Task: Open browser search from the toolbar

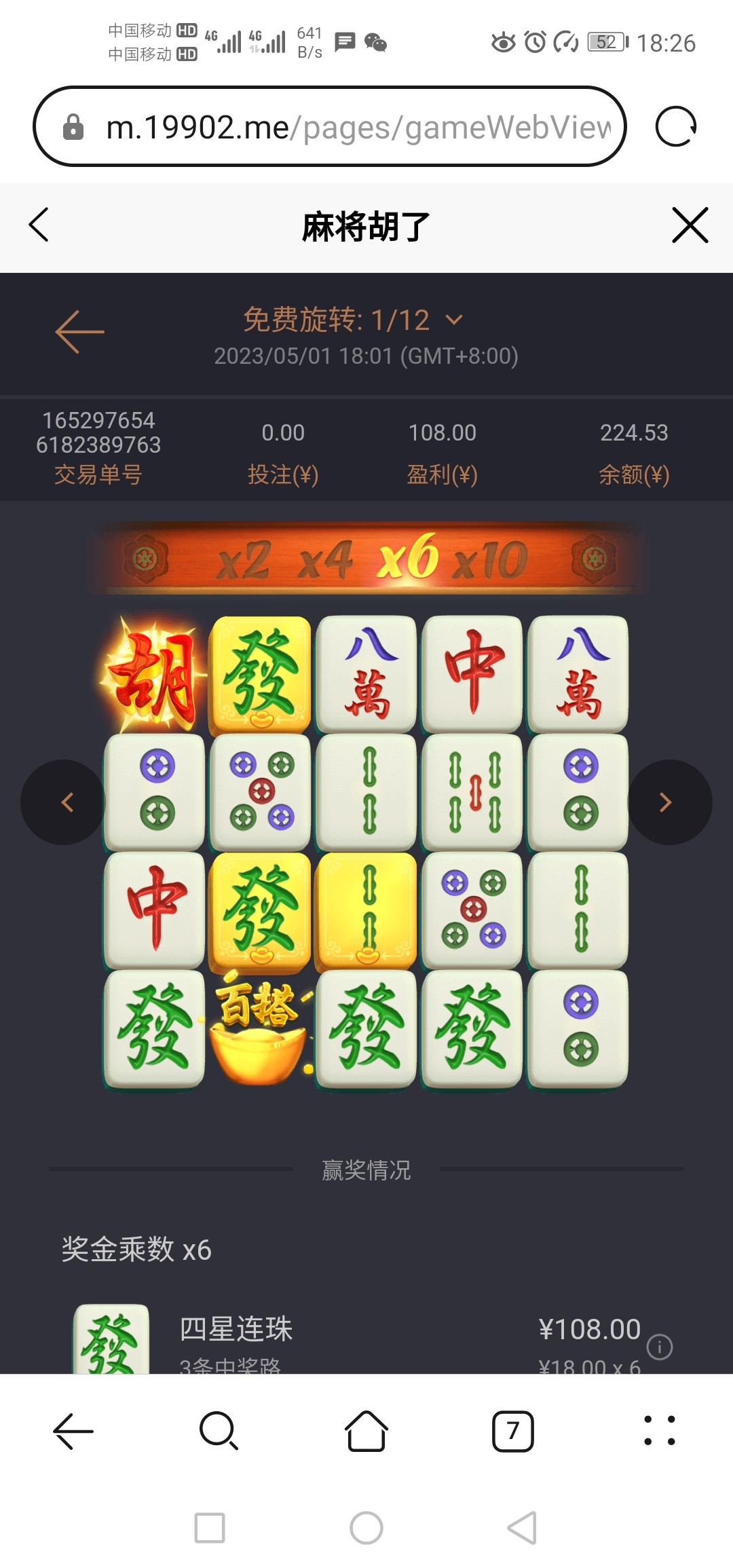Action: pos(219,1430)
